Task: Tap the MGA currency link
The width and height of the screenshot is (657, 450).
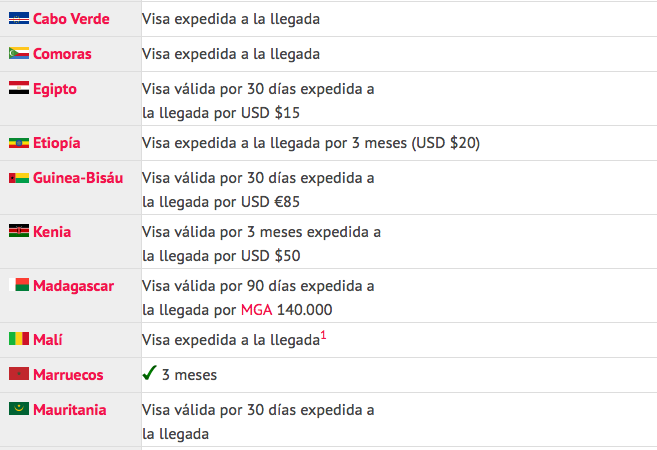Action: click(256, 310)
